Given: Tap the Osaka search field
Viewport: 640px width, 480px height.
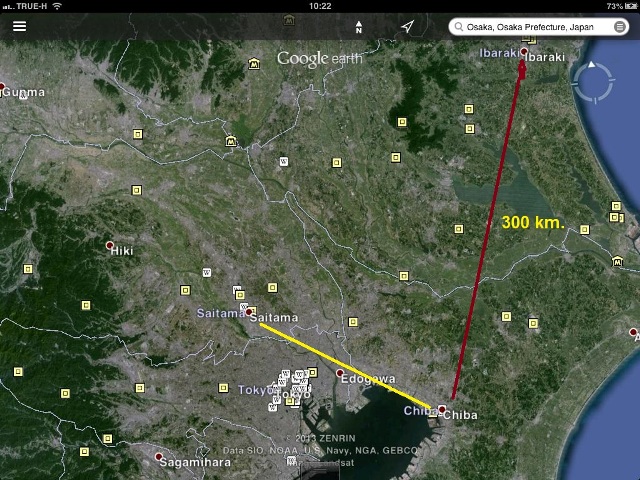Looking at the screenshot, I should pos(530,27).
